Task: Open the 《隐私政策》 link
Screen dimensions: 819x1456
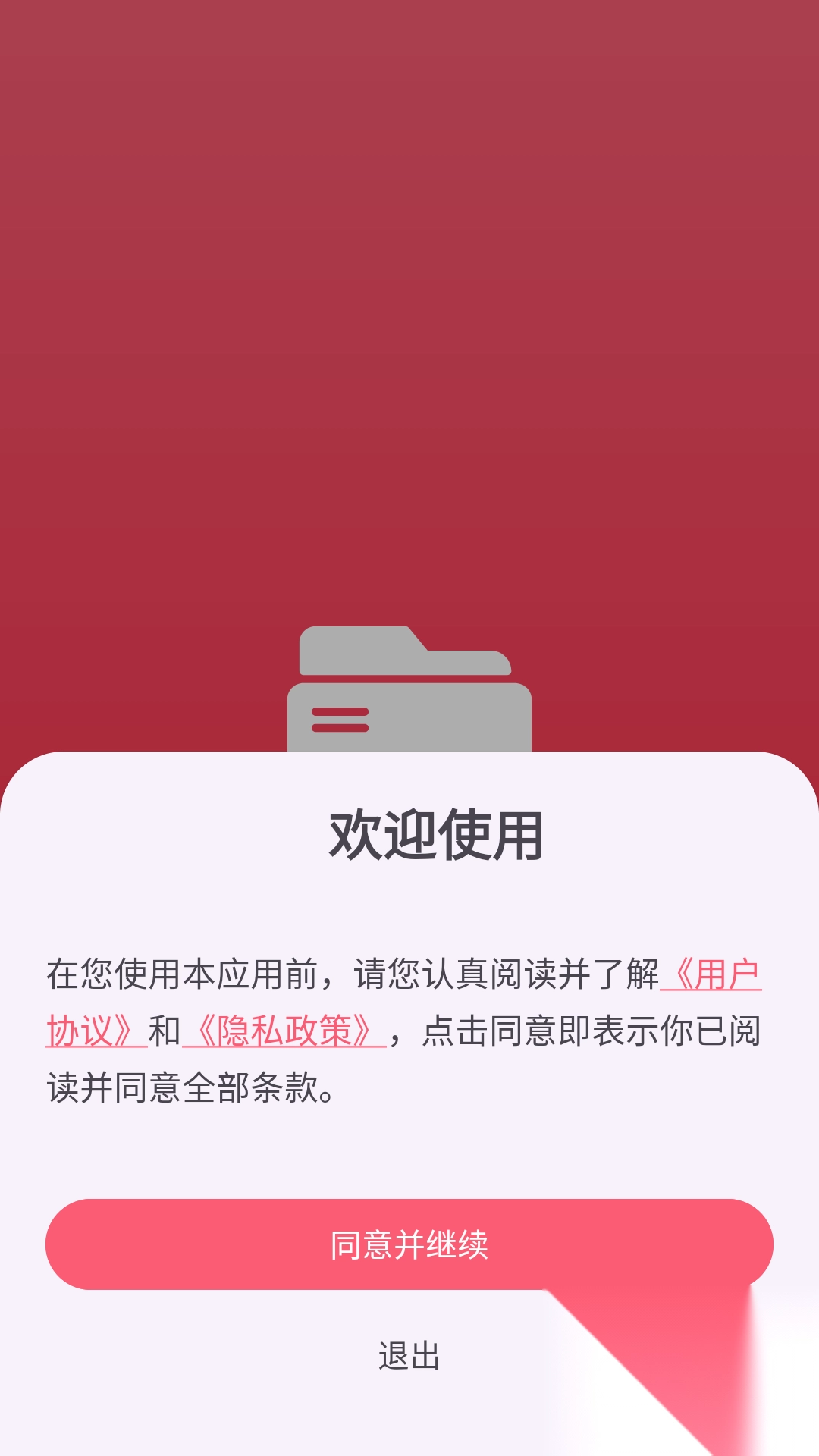Action: click(284, 1031)
